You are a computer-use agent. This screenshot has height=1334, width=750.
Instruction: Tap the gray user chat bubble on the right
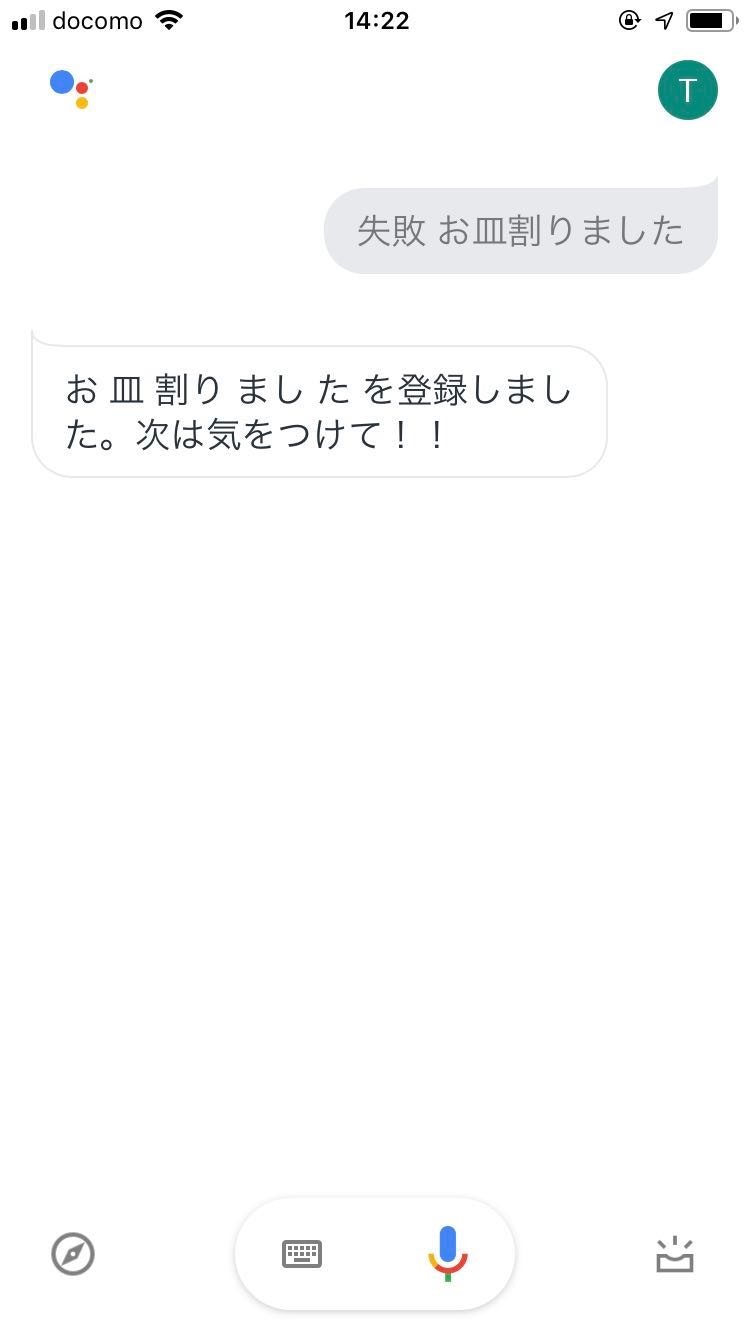520,230
